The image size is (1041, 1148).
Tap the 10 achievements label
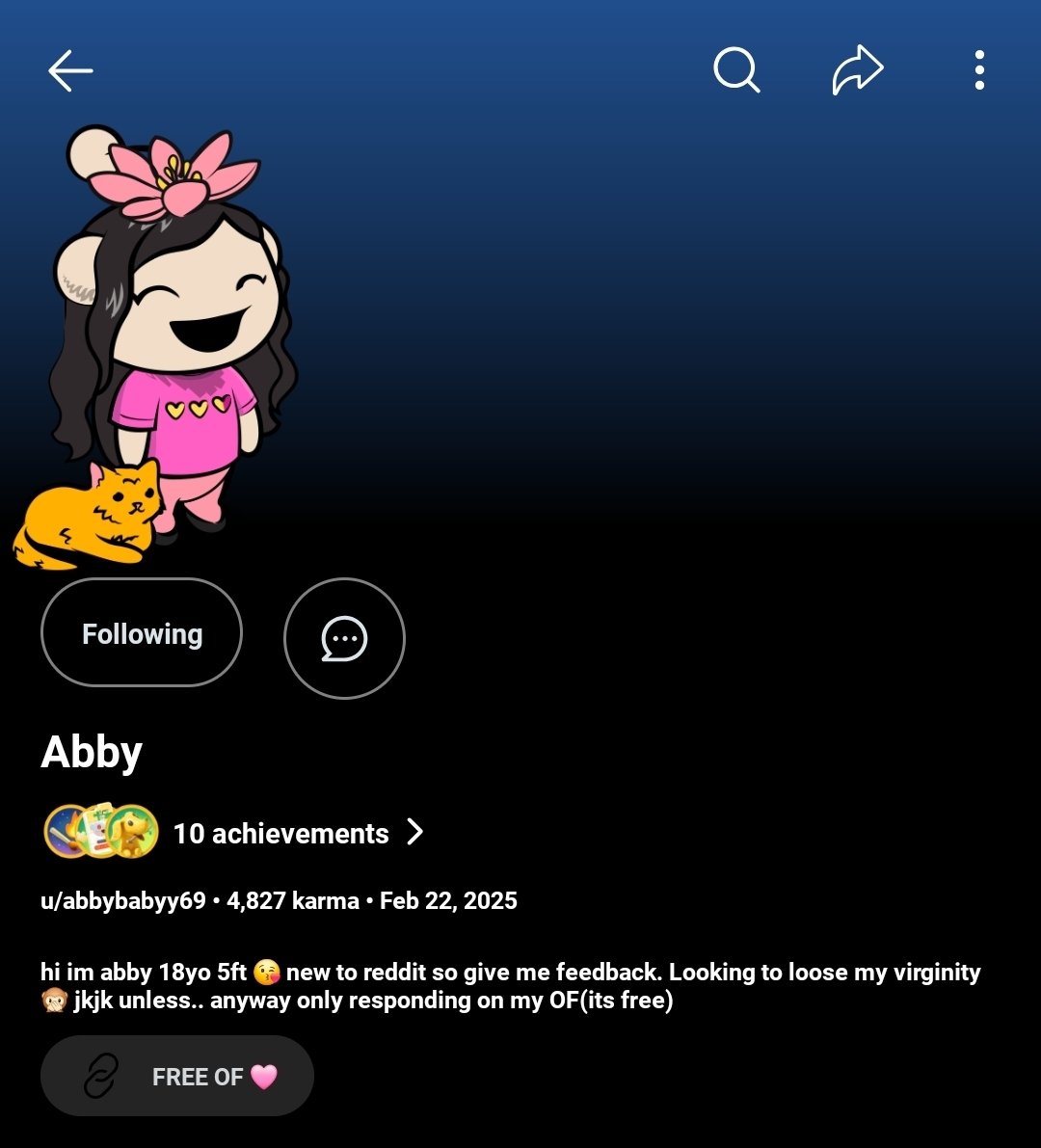click(280, 833)
